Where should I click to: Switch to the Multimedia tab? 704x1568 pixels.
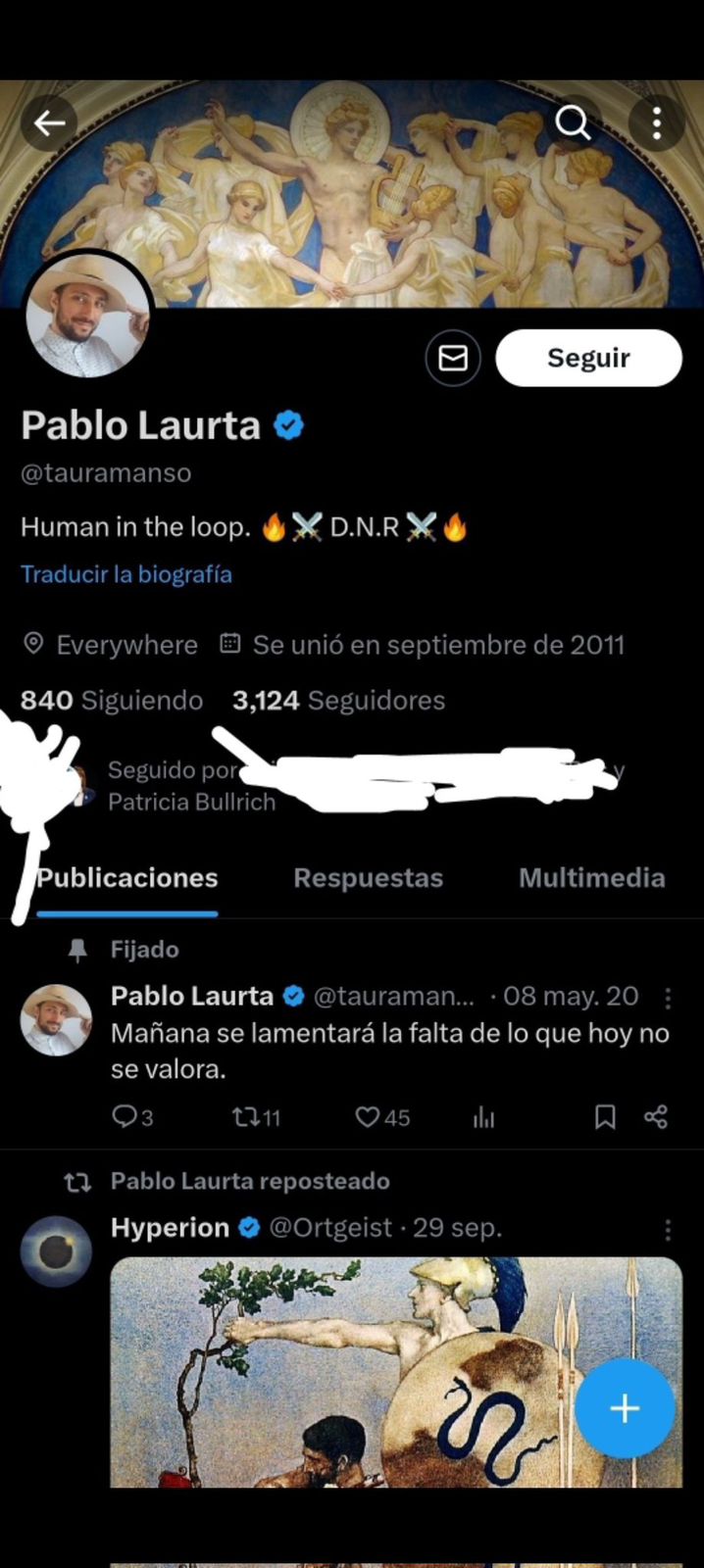(x=591, y=878)
